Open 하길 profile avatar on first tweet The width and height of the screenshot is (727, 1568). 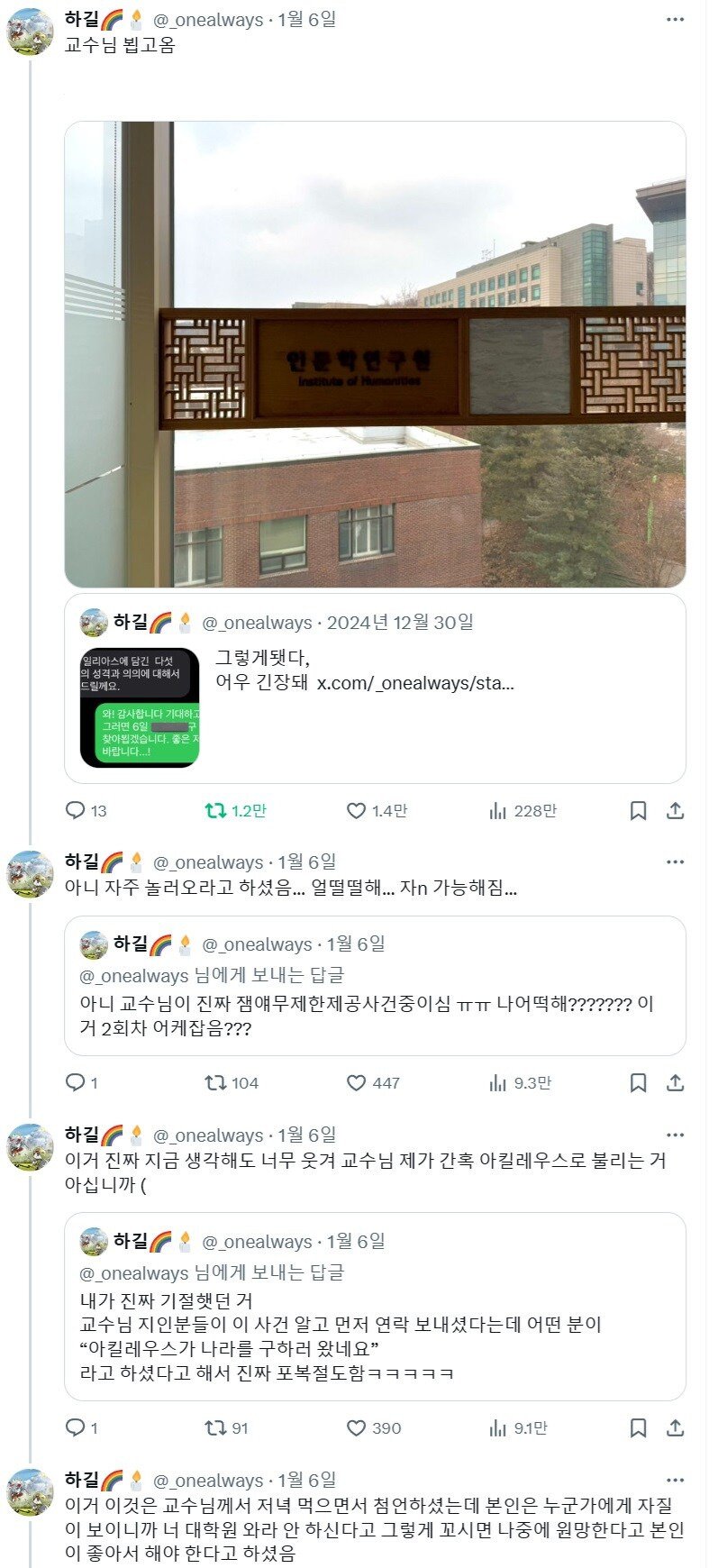(31, 32)
